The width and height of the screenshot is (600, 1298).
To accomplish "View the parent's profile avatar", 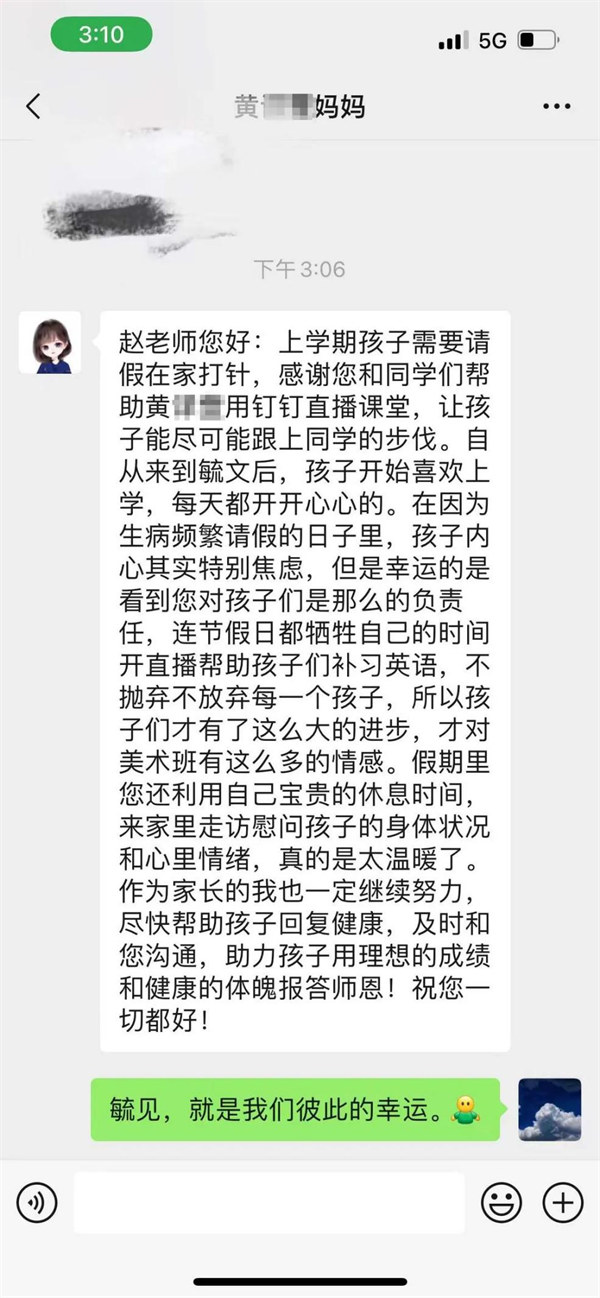I will [50, 343].
